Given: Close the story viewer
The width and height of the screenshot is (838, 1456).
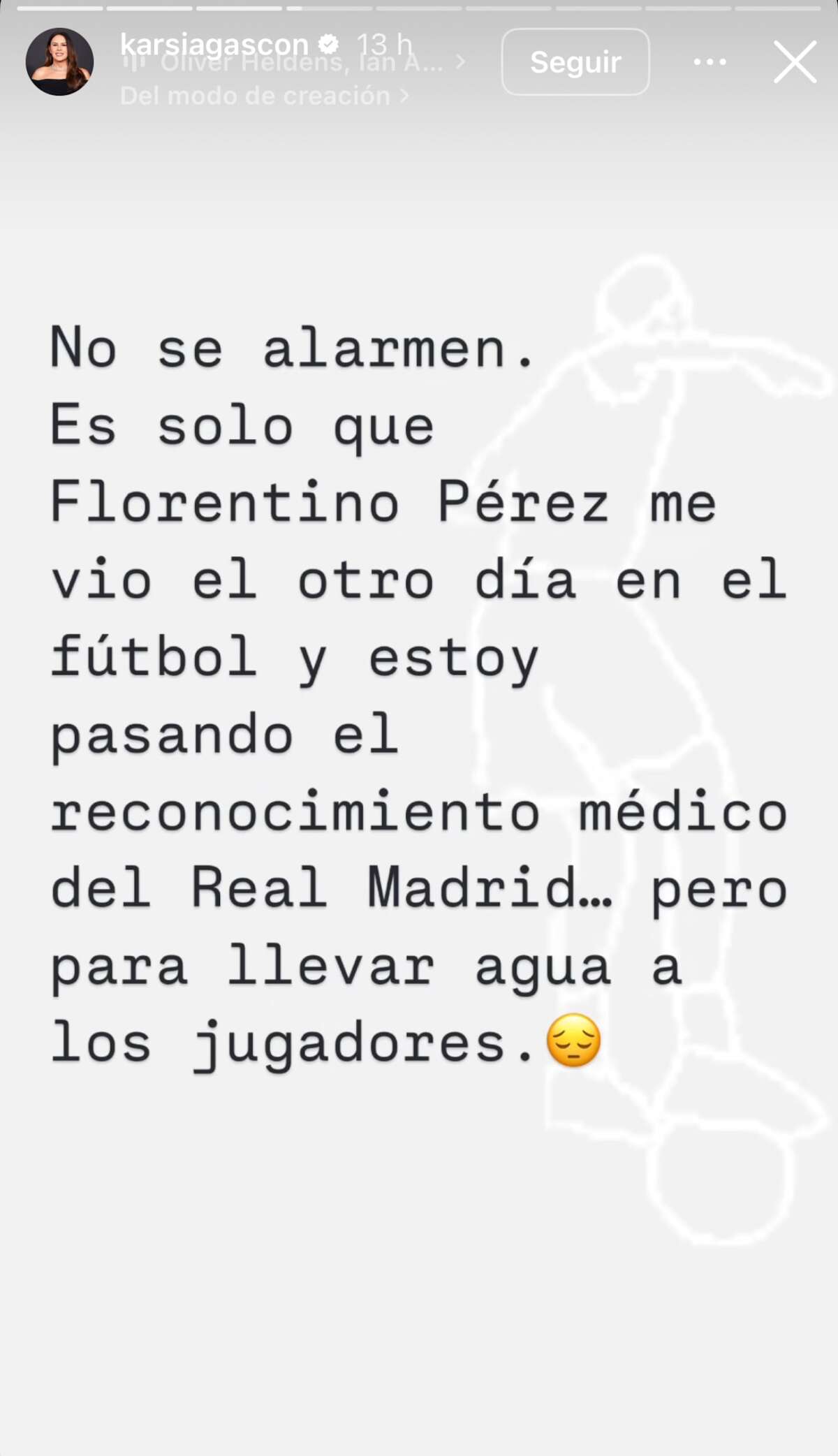Looking at the screenshot, I should 795,62.
